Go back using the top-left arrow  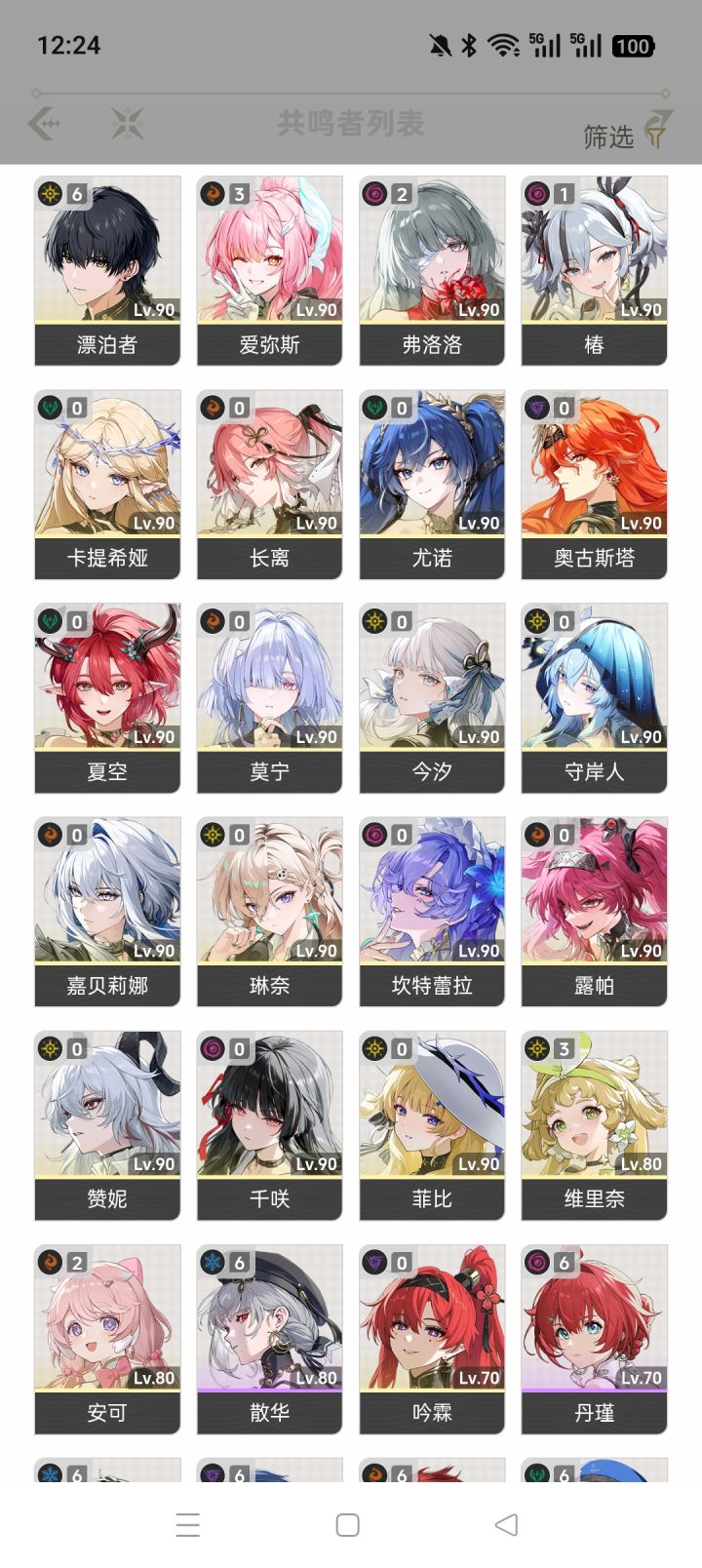pyautogui.click(x=44, y=124)
